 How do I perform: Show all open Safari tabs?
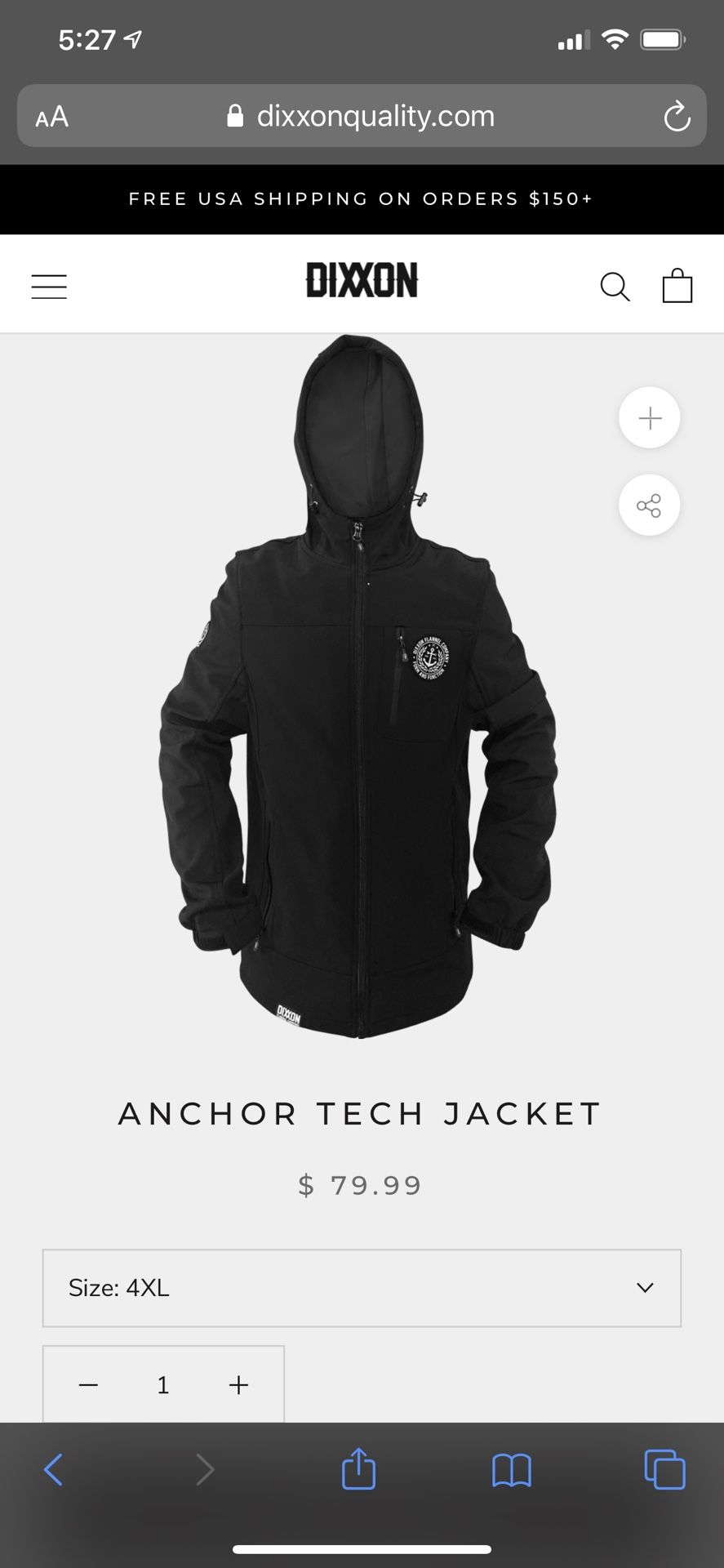tap(664, 1470)
